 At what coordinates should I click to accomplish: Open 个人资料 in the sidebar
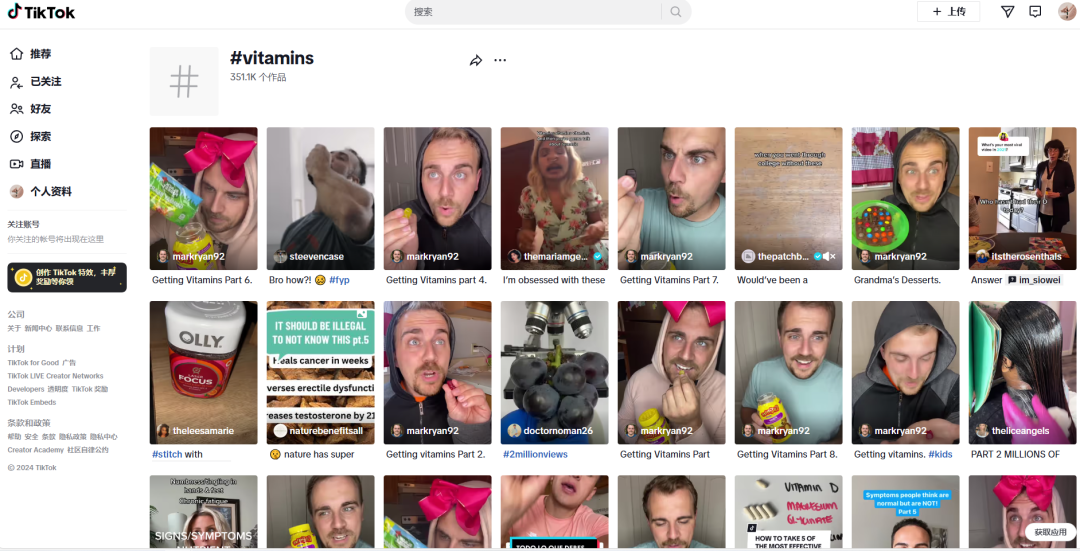click(x=50, y=192)
